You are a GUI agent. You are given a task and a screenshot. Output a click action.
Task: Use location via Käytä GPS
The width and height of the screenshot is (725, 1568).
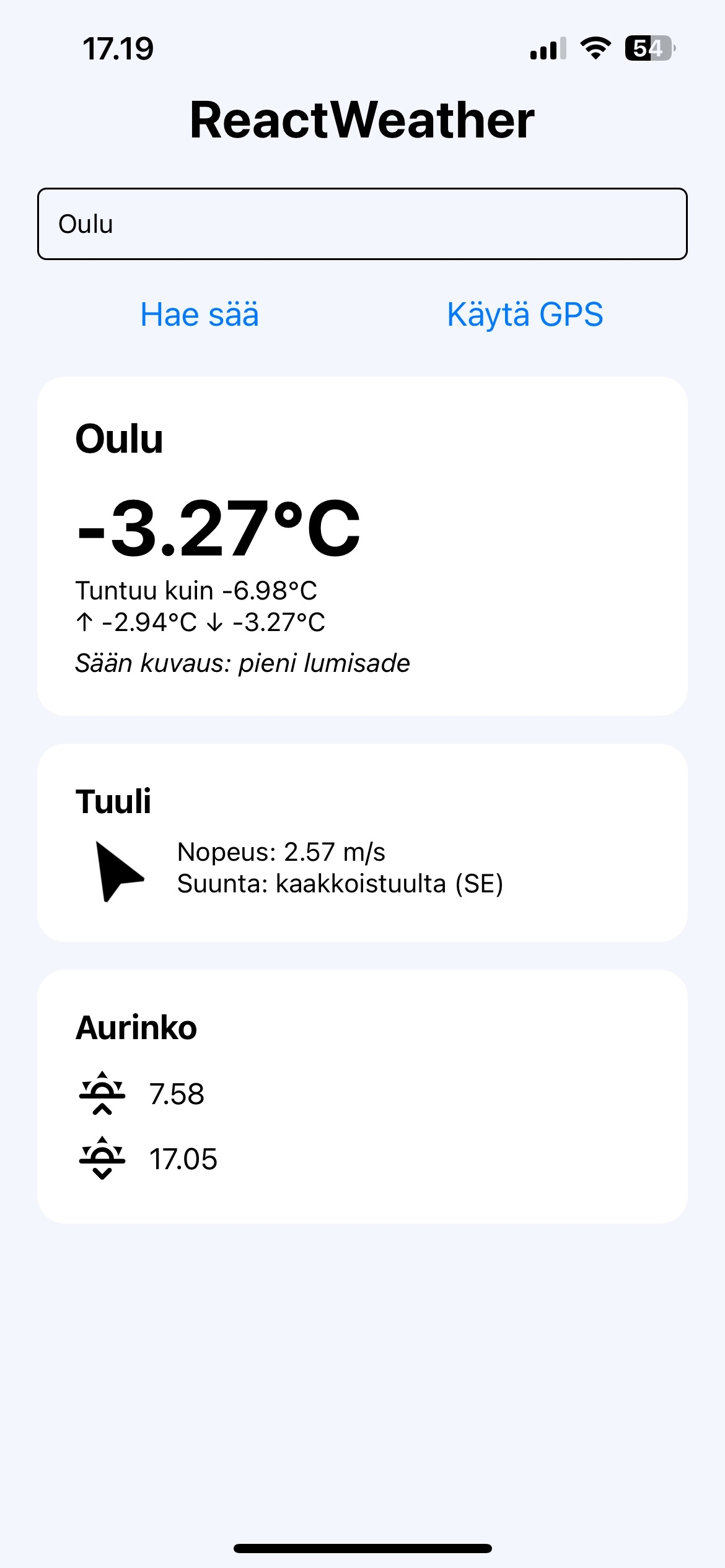coord(525,314)
